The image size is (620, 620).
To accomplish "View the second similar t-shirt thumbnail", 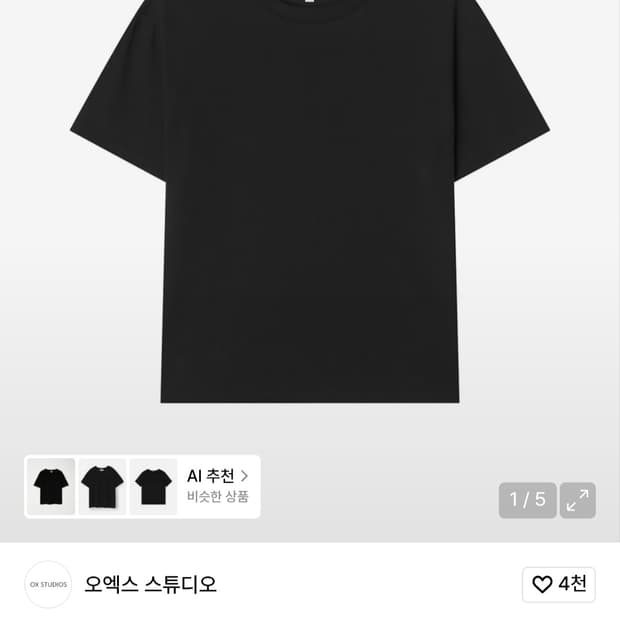I will pos(102,487).
